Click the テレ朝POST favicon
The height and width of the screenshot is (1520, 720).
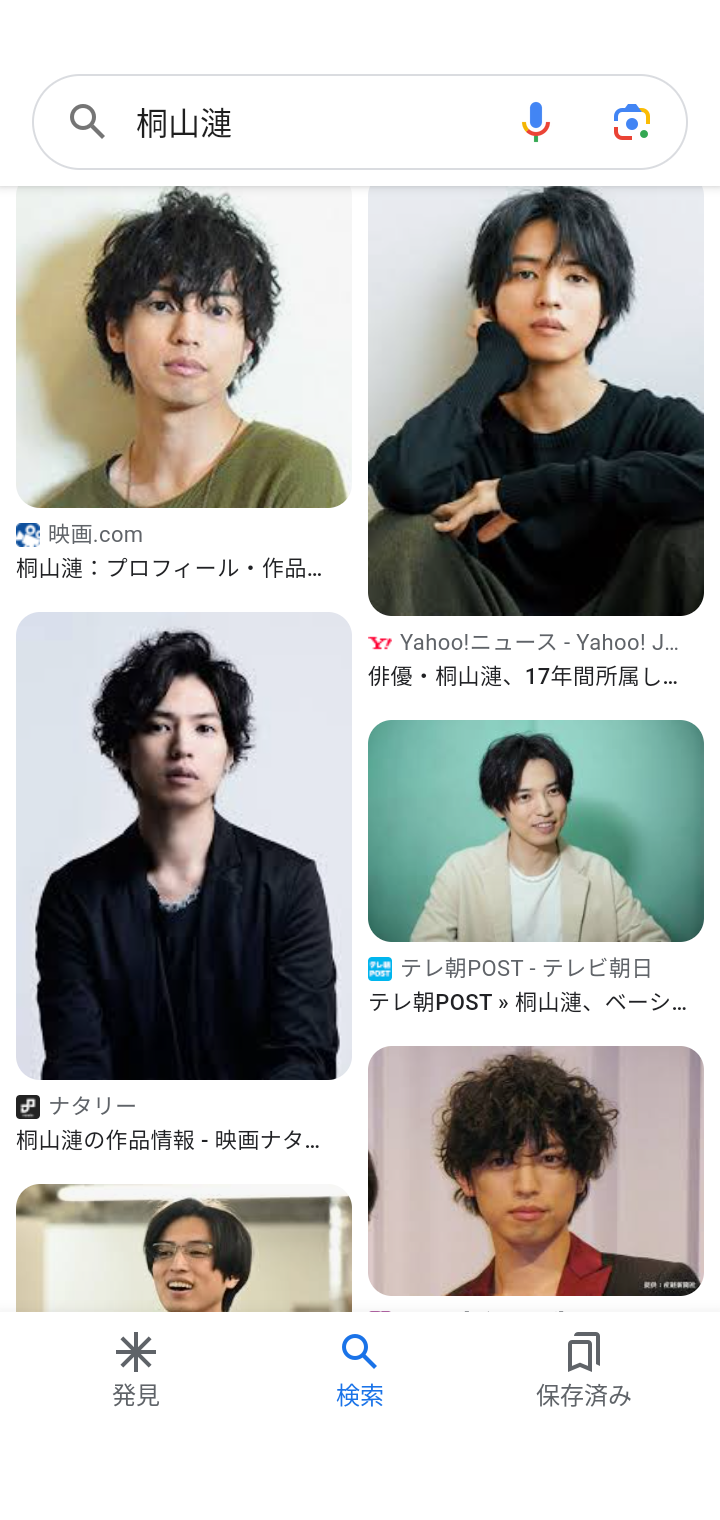[381, 968]
